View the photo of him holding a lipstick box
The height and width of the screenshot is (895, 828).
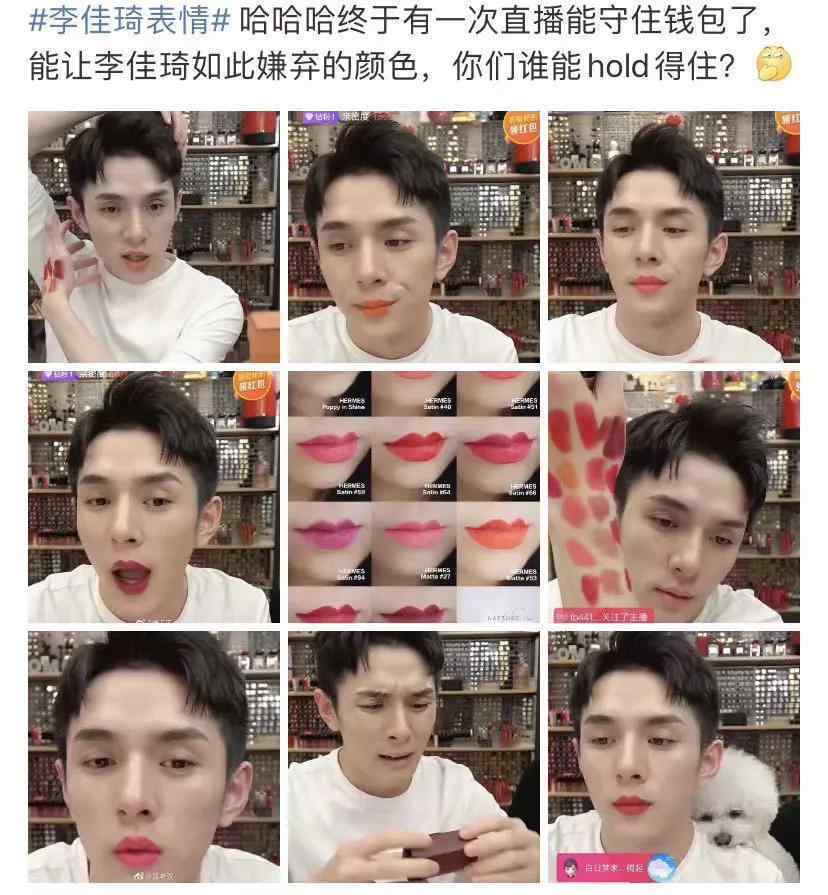point(413,757)
